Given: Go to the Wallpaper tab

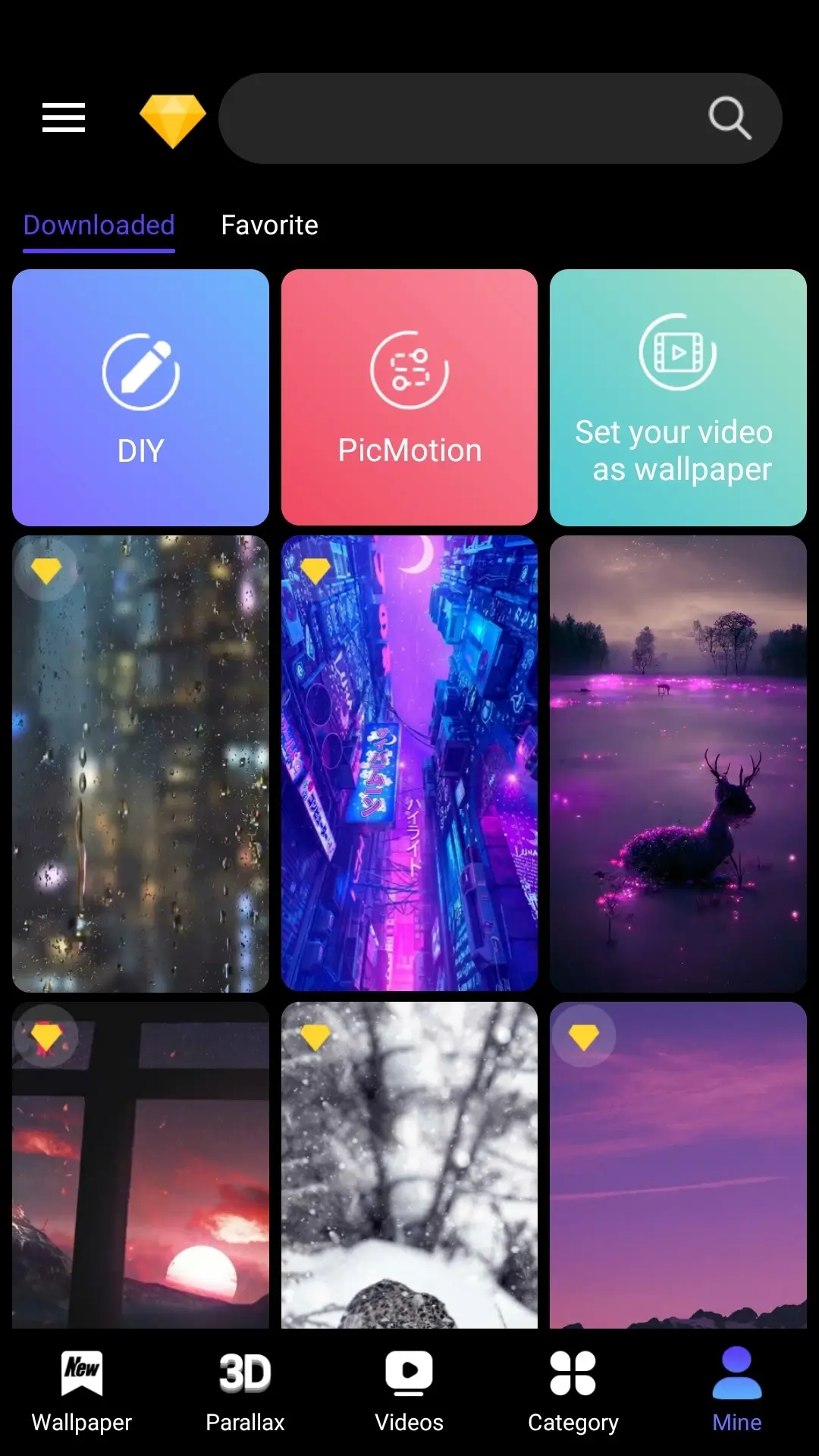Looking at the screenshot, I should (x=82, y=1392).
